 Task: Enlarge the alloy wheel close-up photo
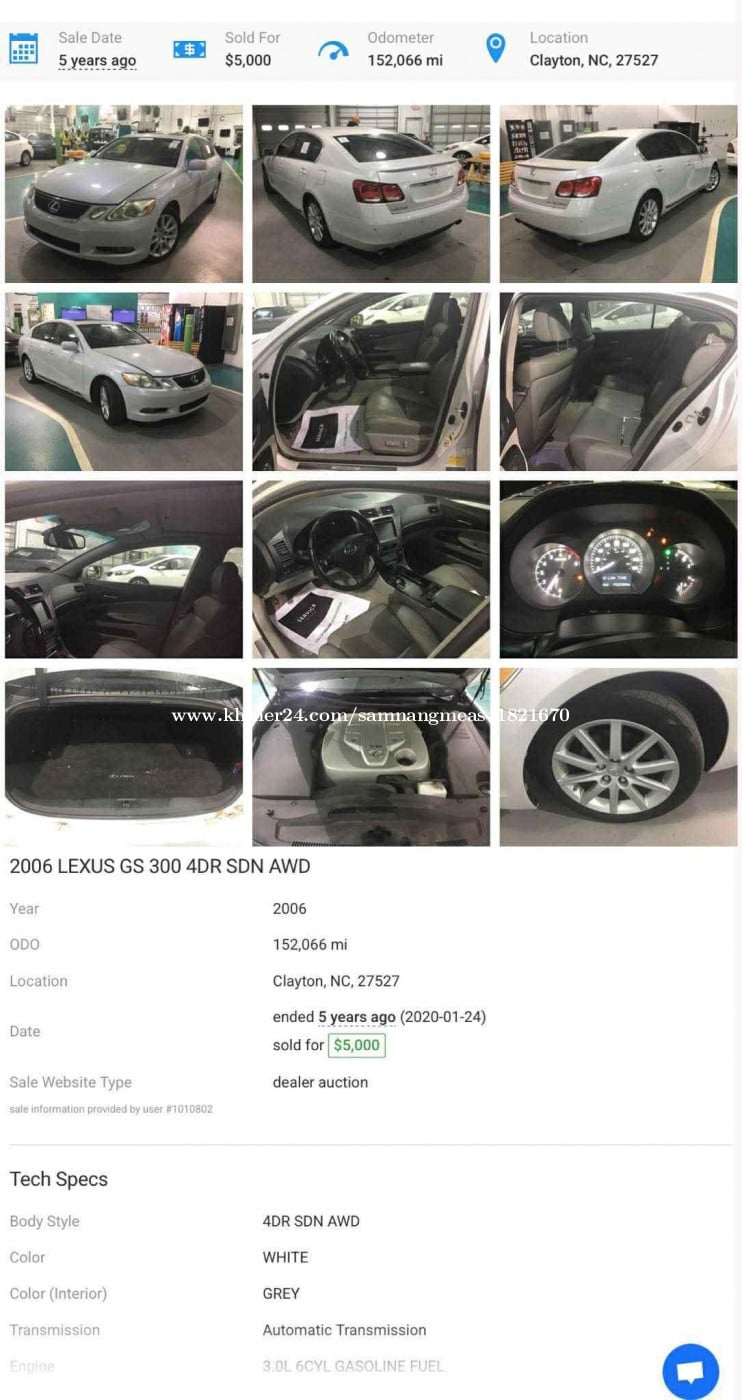(x=618, y=757)
